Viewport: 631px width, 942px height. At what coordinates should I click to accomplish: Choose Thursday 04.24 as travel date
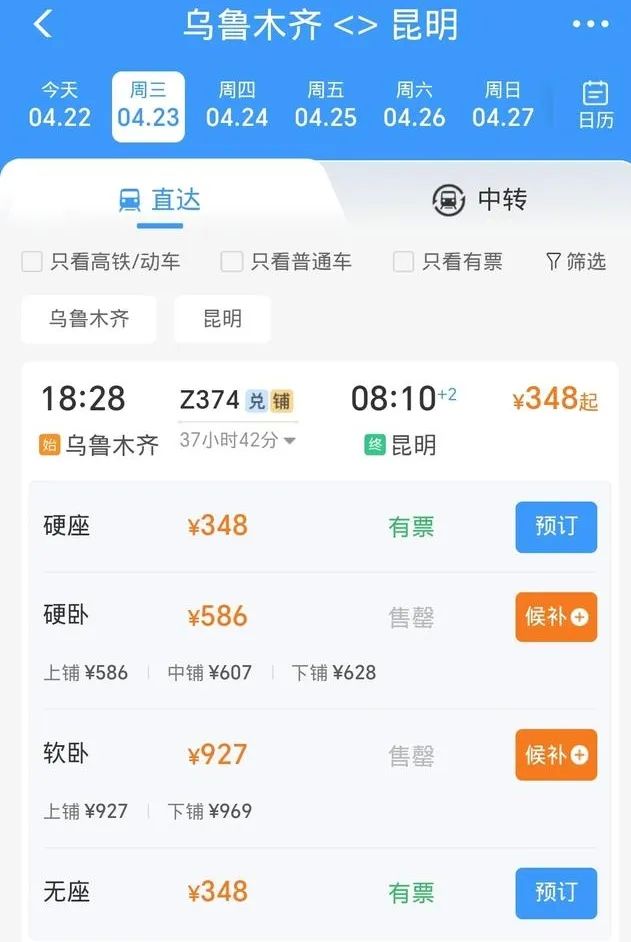coord(237,106)
